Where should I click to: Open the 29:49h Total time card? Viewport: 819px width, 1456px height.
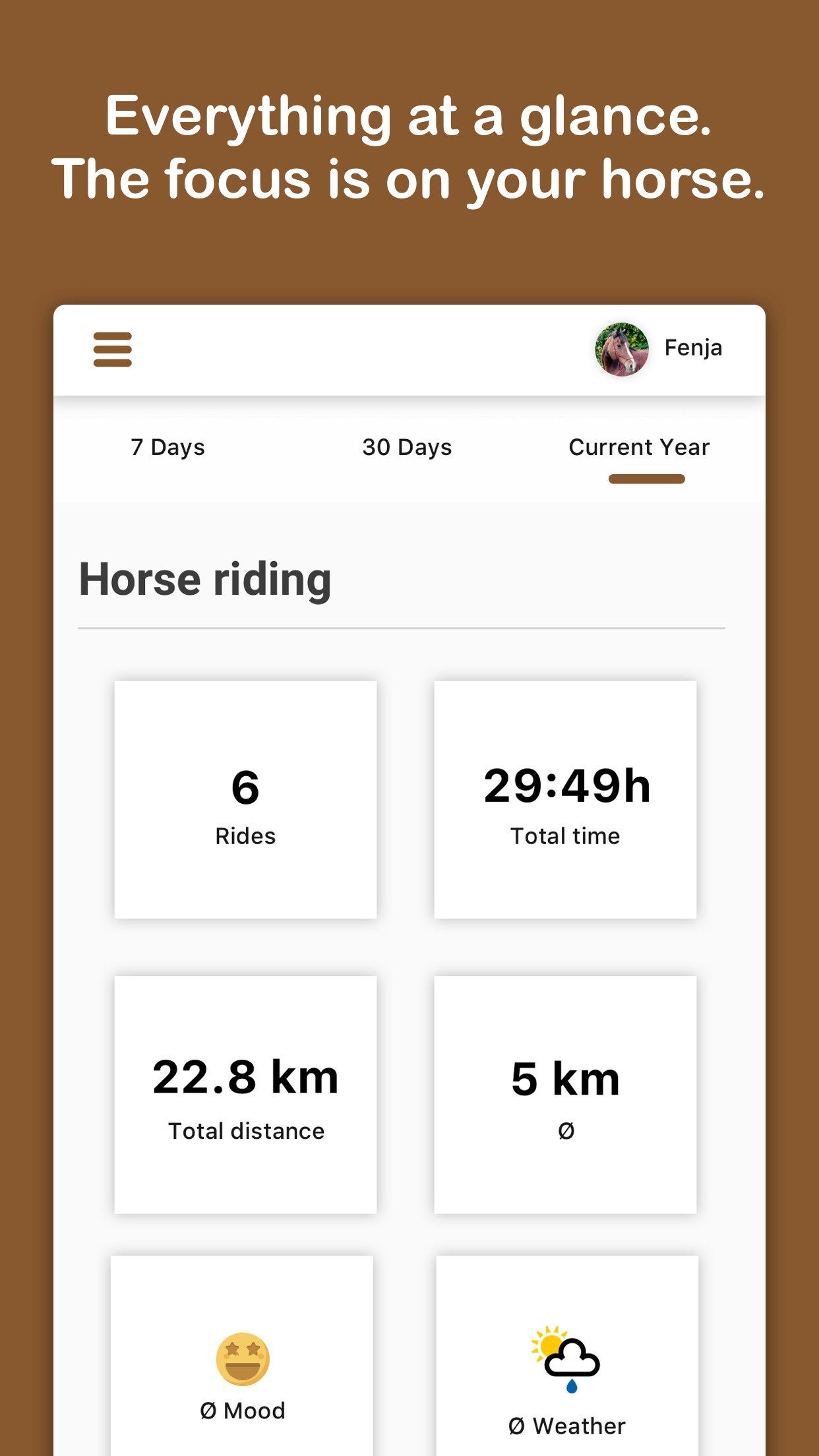[566, 799]
